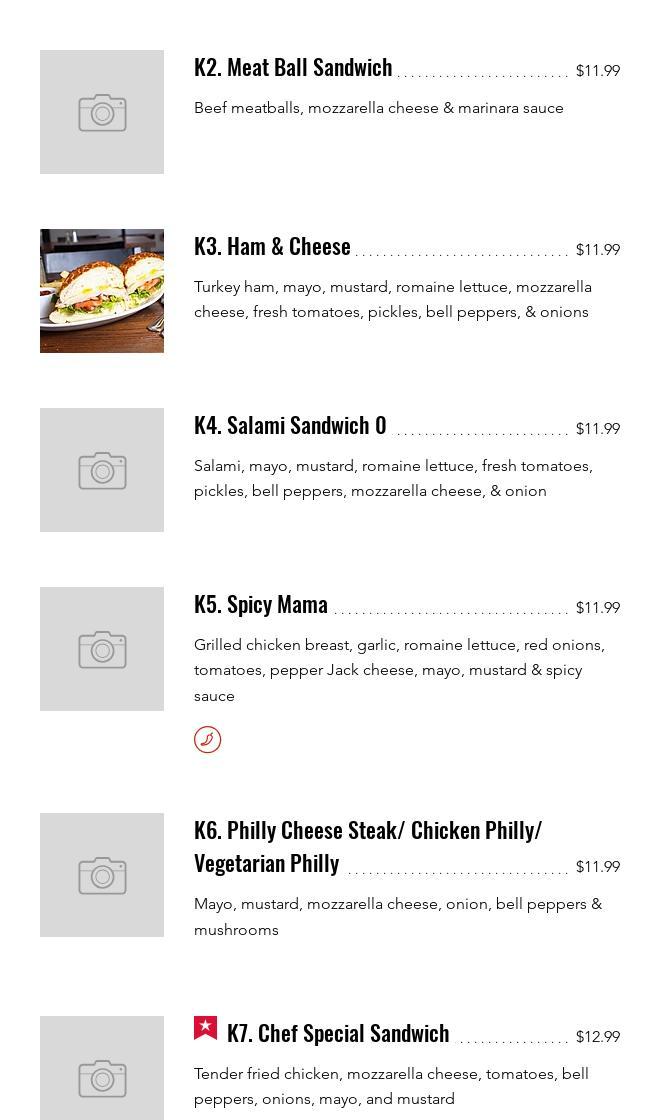Screen dimensions: 645x1120
Task: Tap the K7. Chef Special Sandwich item
Action: pos(338,1034)
